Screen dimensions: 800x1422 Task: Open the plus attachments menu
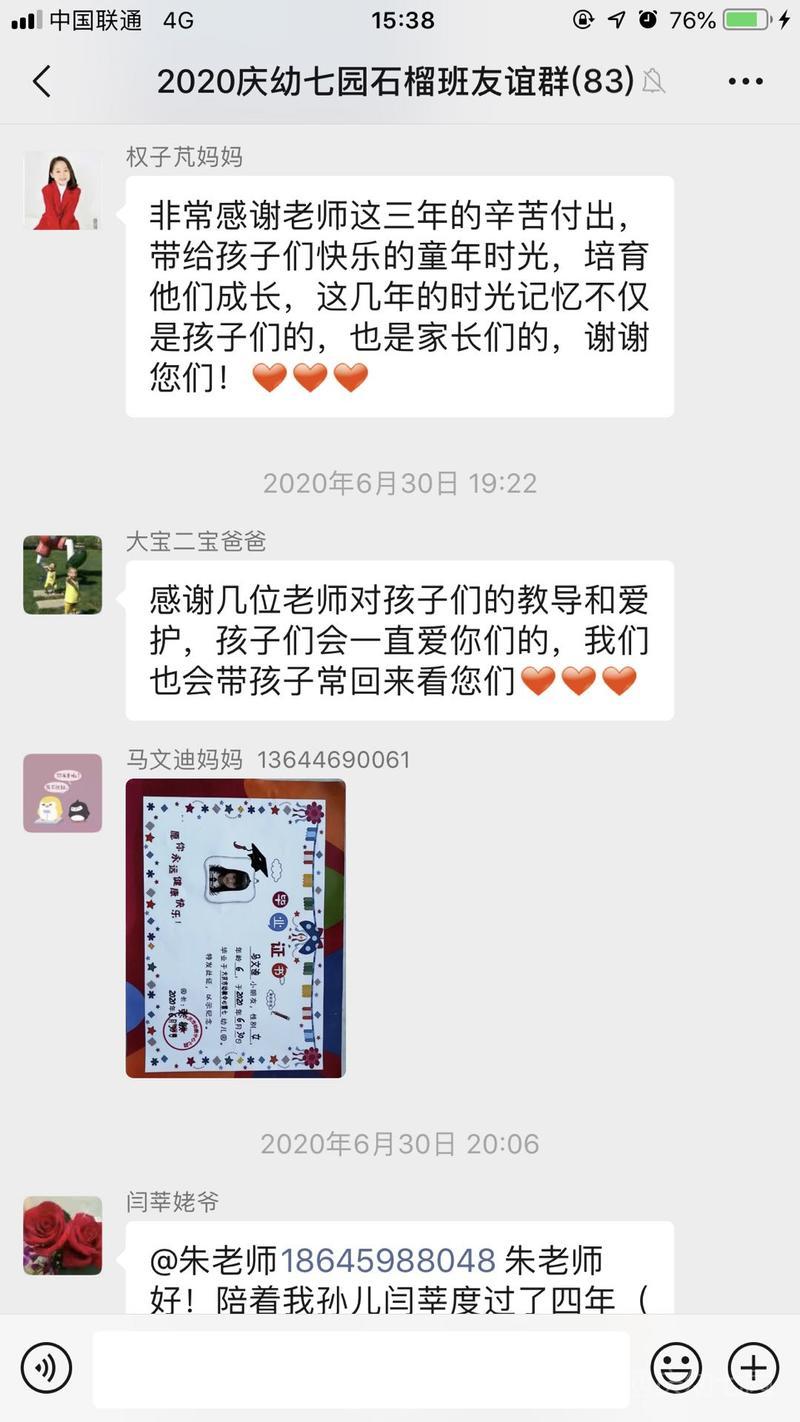click(x=753, y=1367)
